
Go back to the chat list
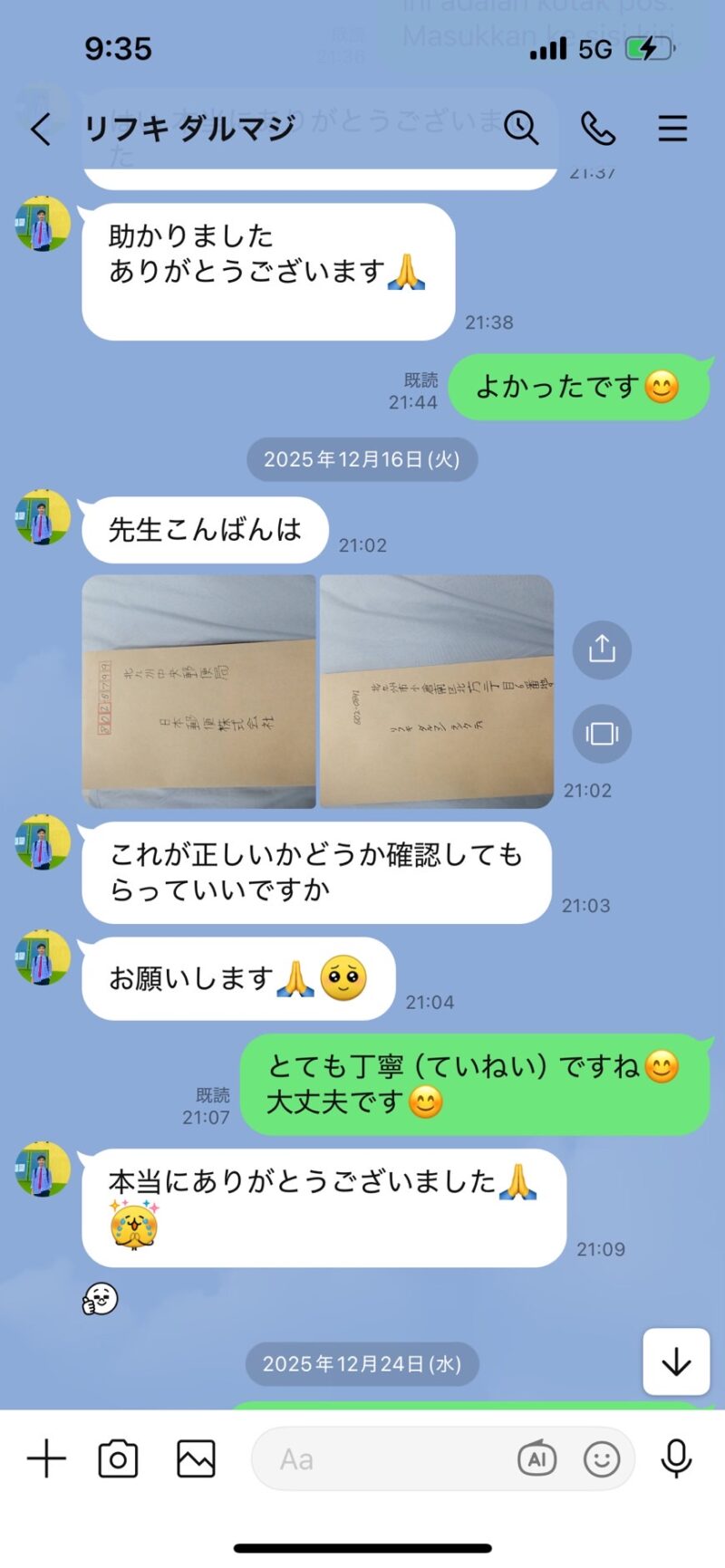pos(41,130)
